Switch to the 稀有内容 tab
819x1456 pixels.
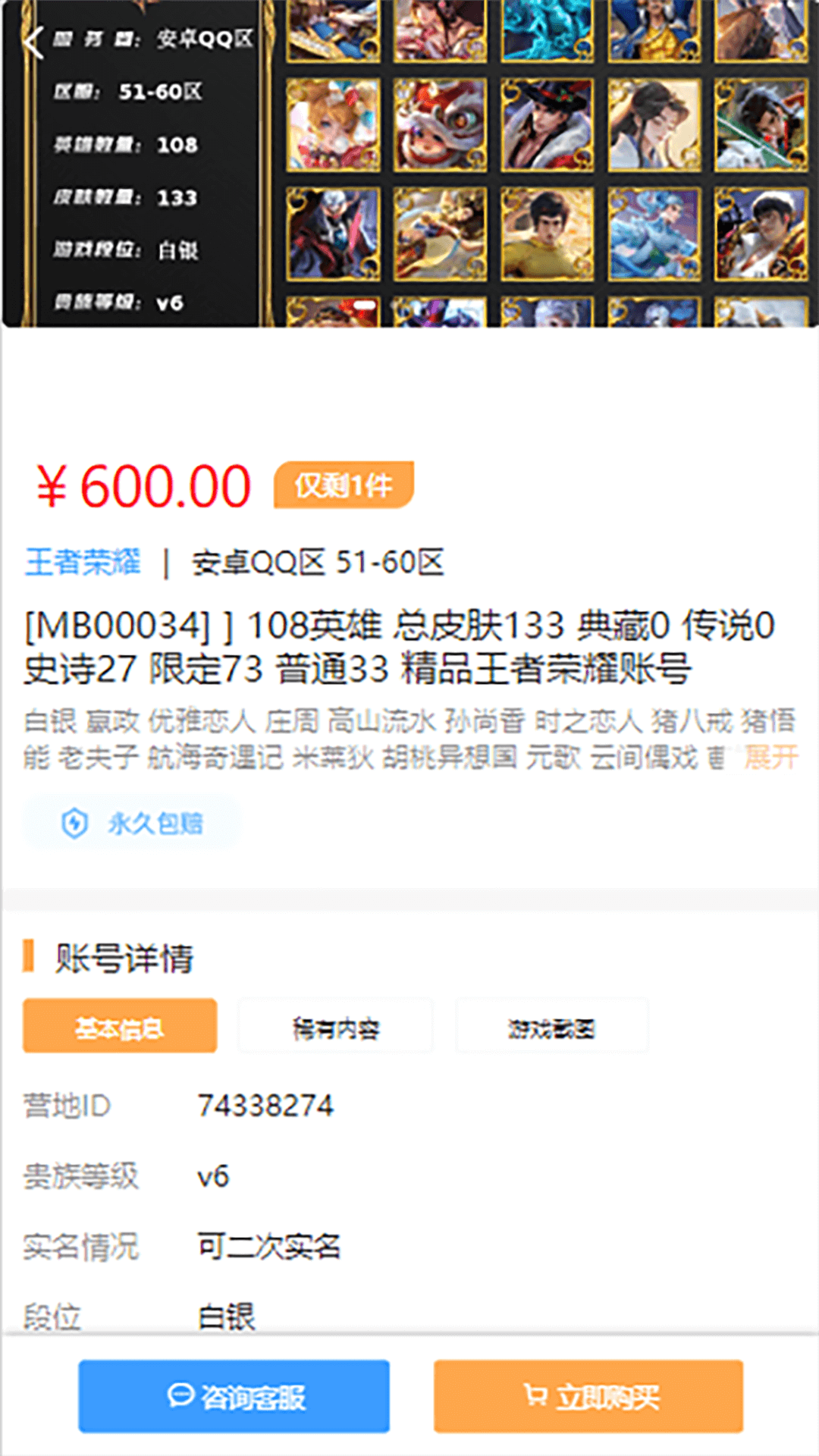334,1026
